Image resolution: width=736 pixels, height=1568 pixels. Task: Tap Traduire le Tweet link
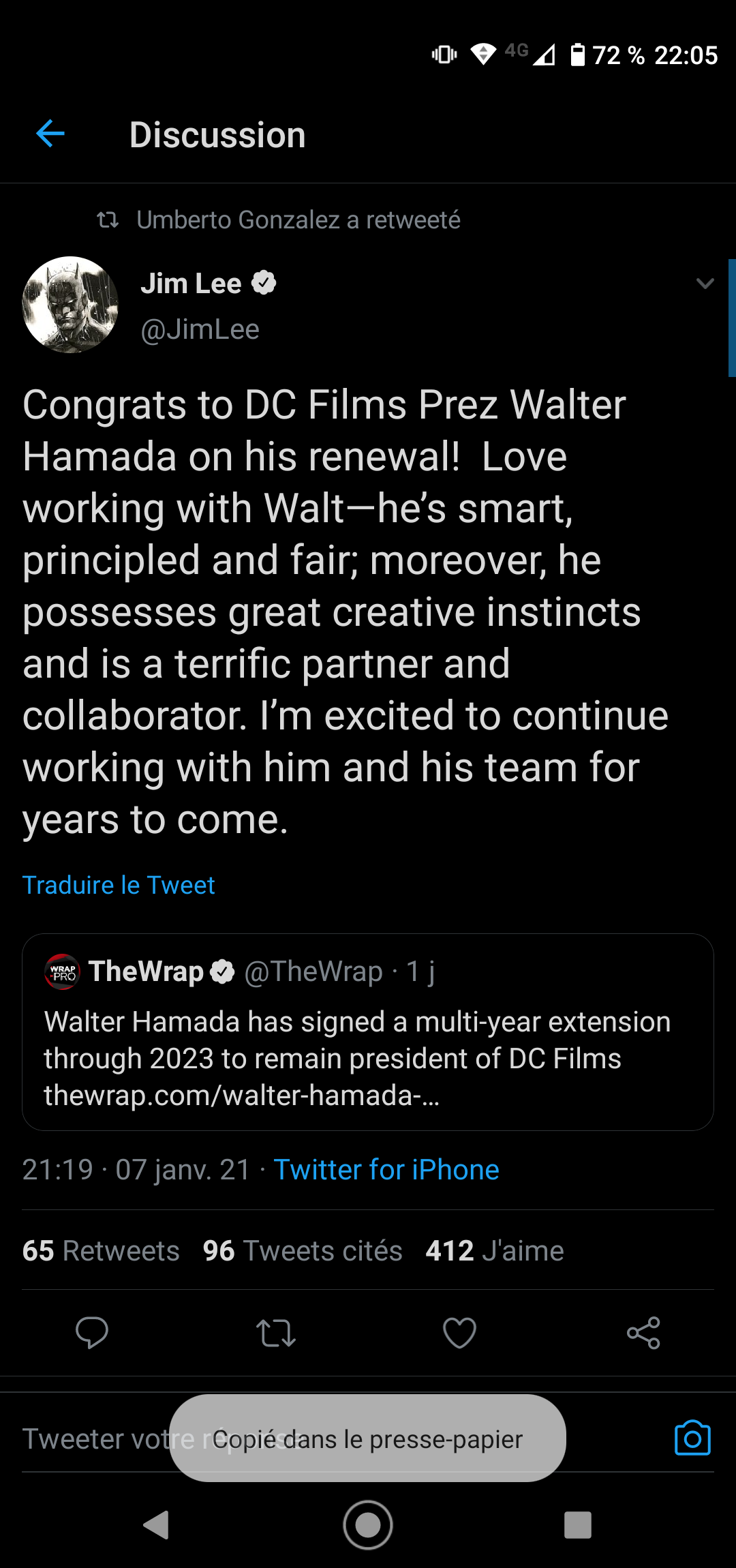pyautogui.click(x=119, y=885)
